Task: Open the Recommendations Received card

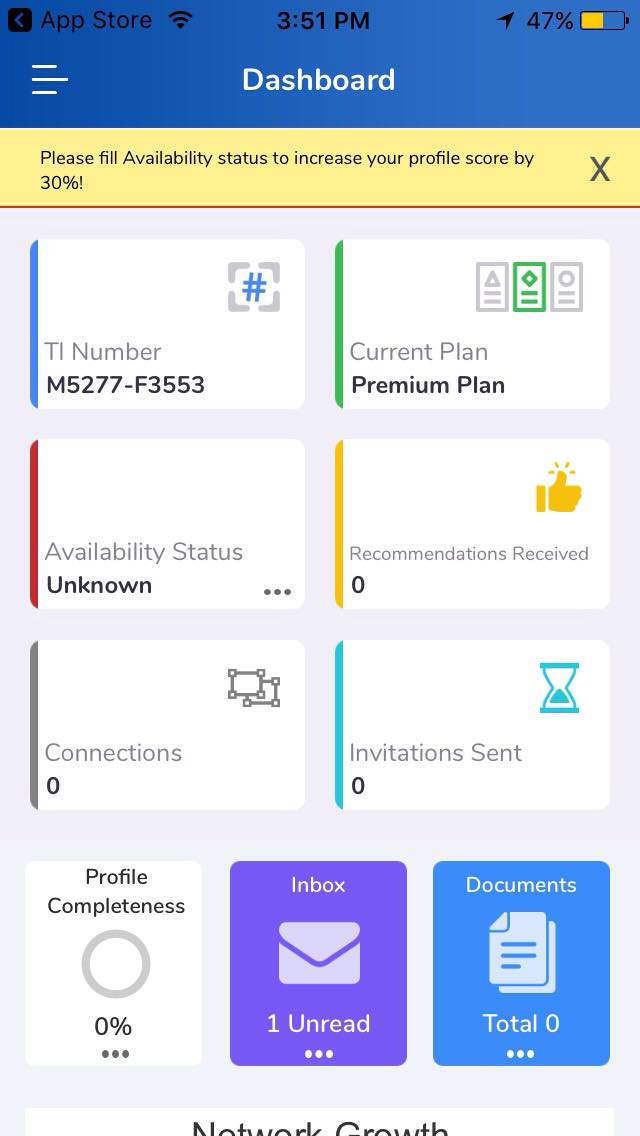Action: (x=472, y=524)
